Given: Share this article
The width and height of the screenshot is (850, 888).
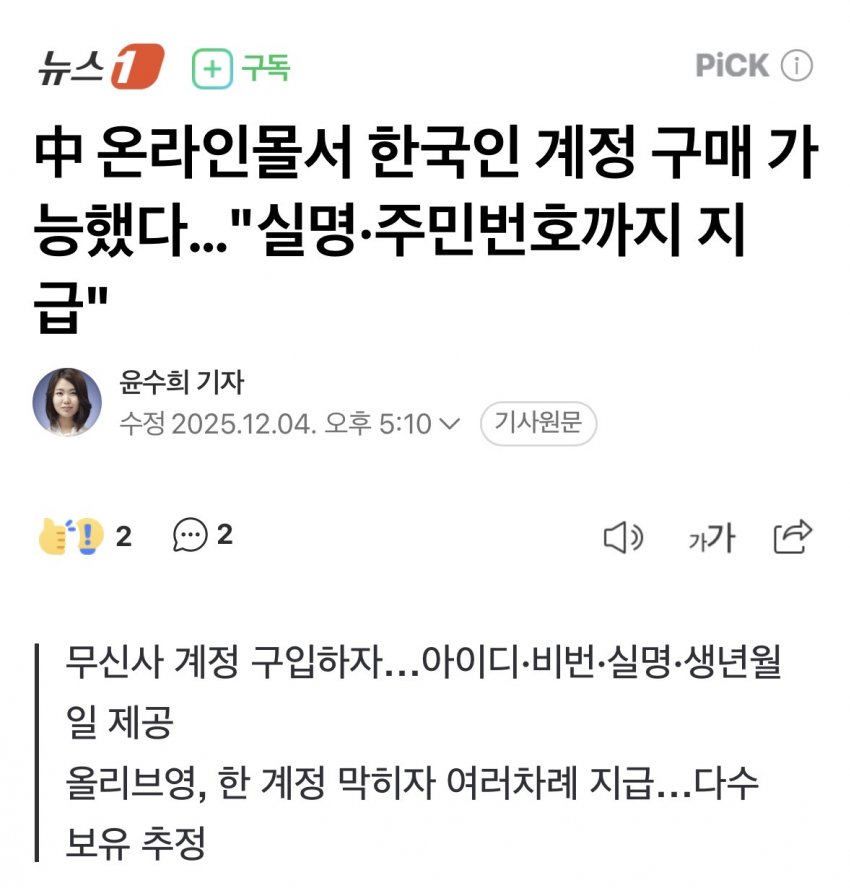Looking at the screenshot, I should [x=793, y=537].
